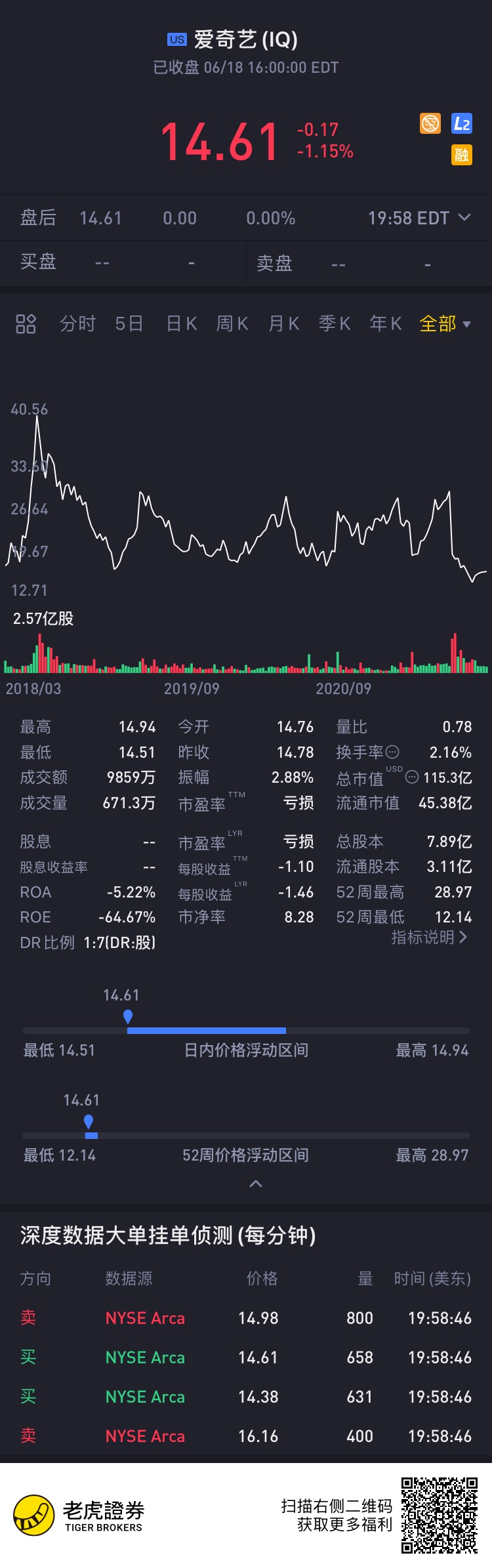Viewport: 492px width, 1568px height.
Task: Select the 年K chart tab
Action: click(385, 323)
